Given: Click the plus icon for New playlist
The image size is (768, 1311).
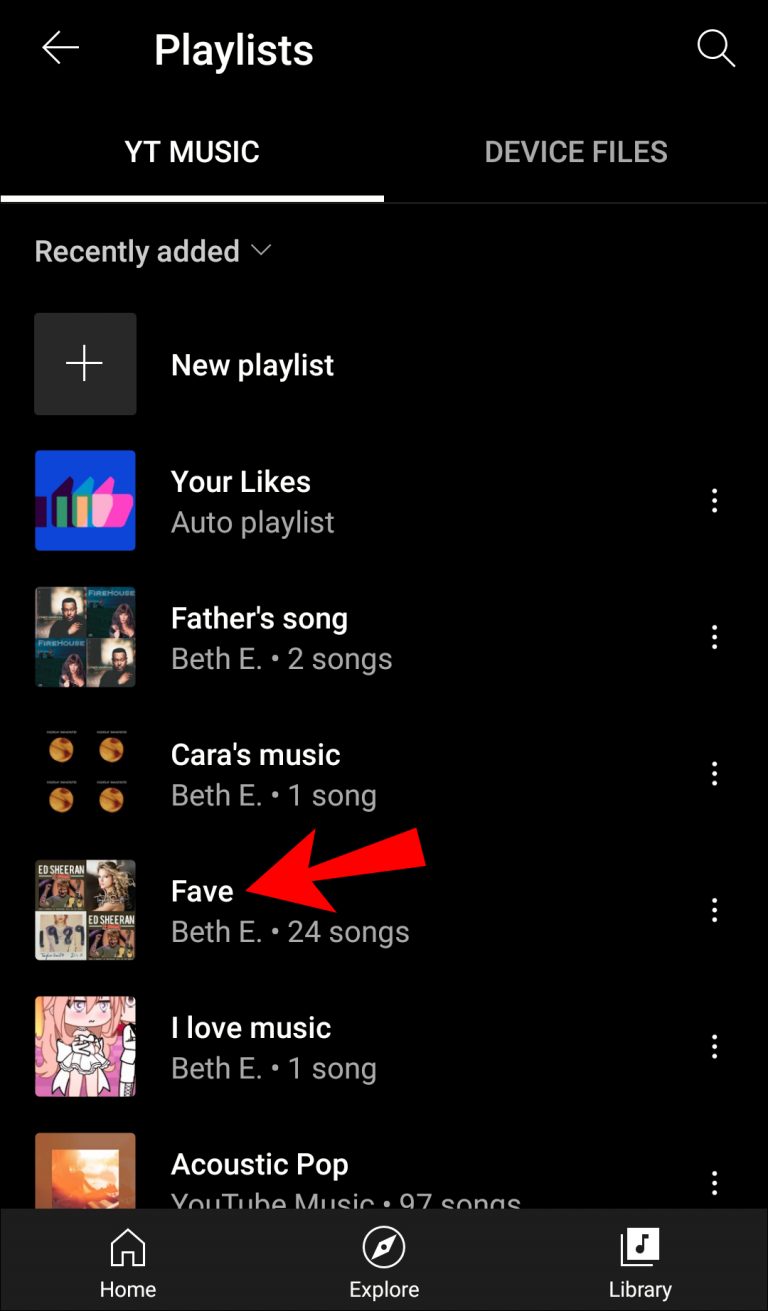Looking at the screenshot, I should tap(85, 363).
